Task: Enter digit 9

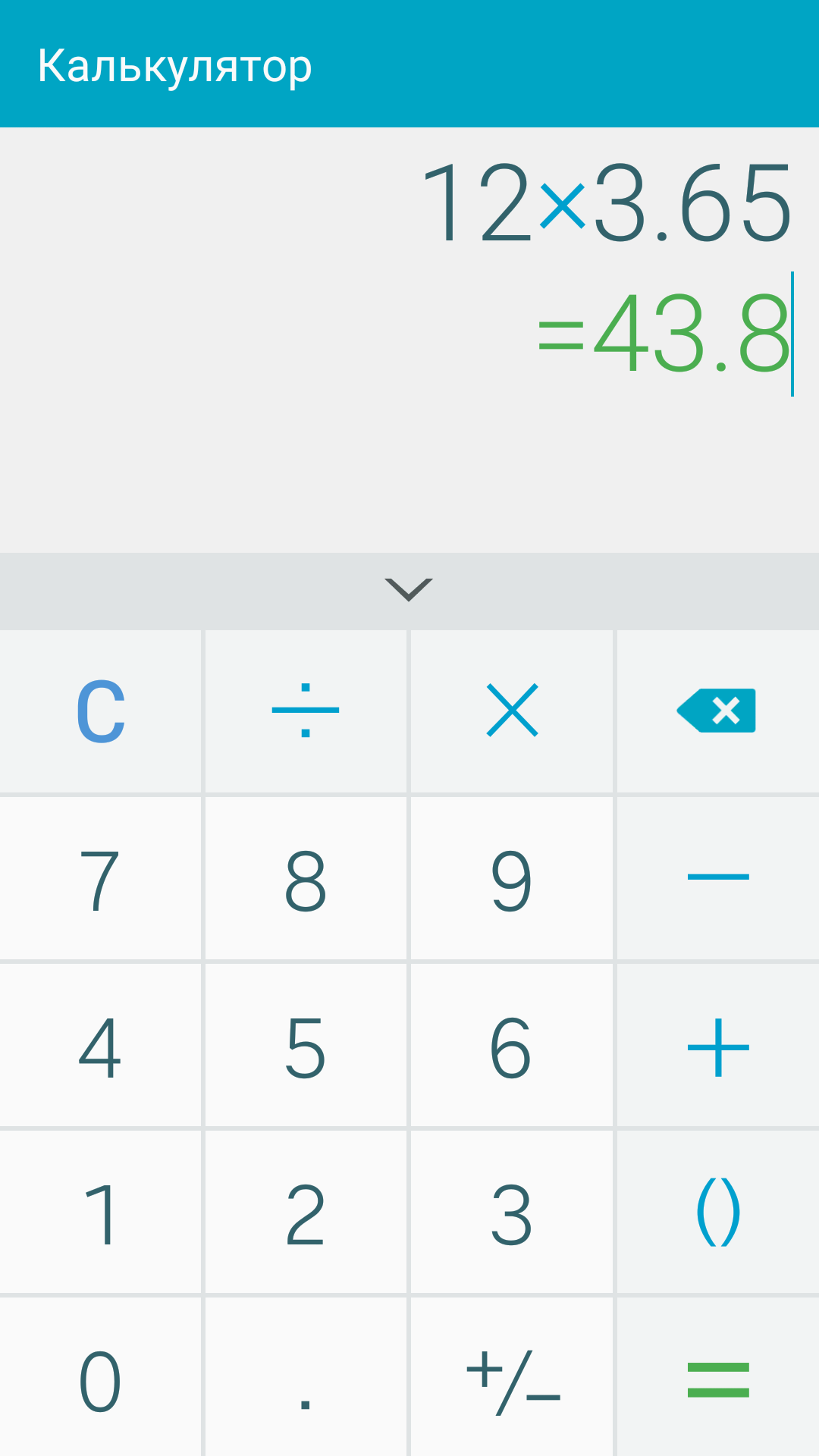Action: click(x=512, y=880)
